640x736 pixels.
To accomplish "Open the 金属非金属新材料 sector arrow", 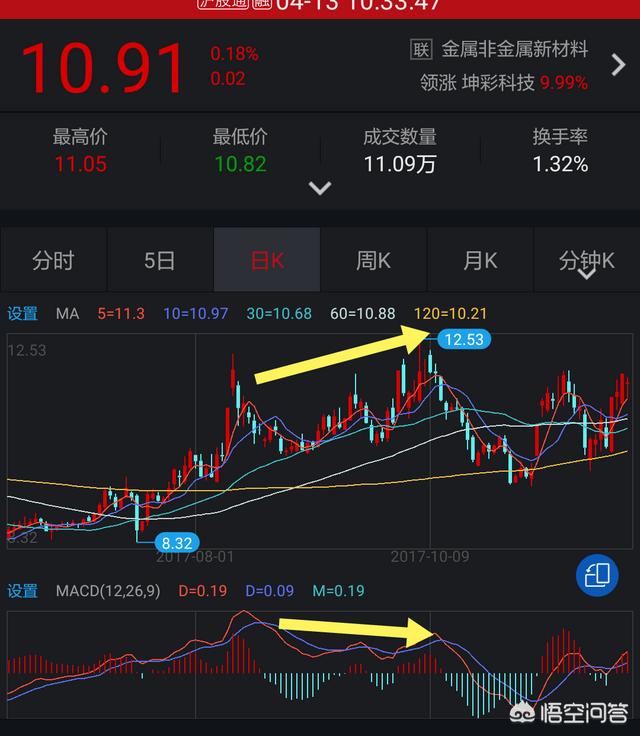I will coord(618,66).
